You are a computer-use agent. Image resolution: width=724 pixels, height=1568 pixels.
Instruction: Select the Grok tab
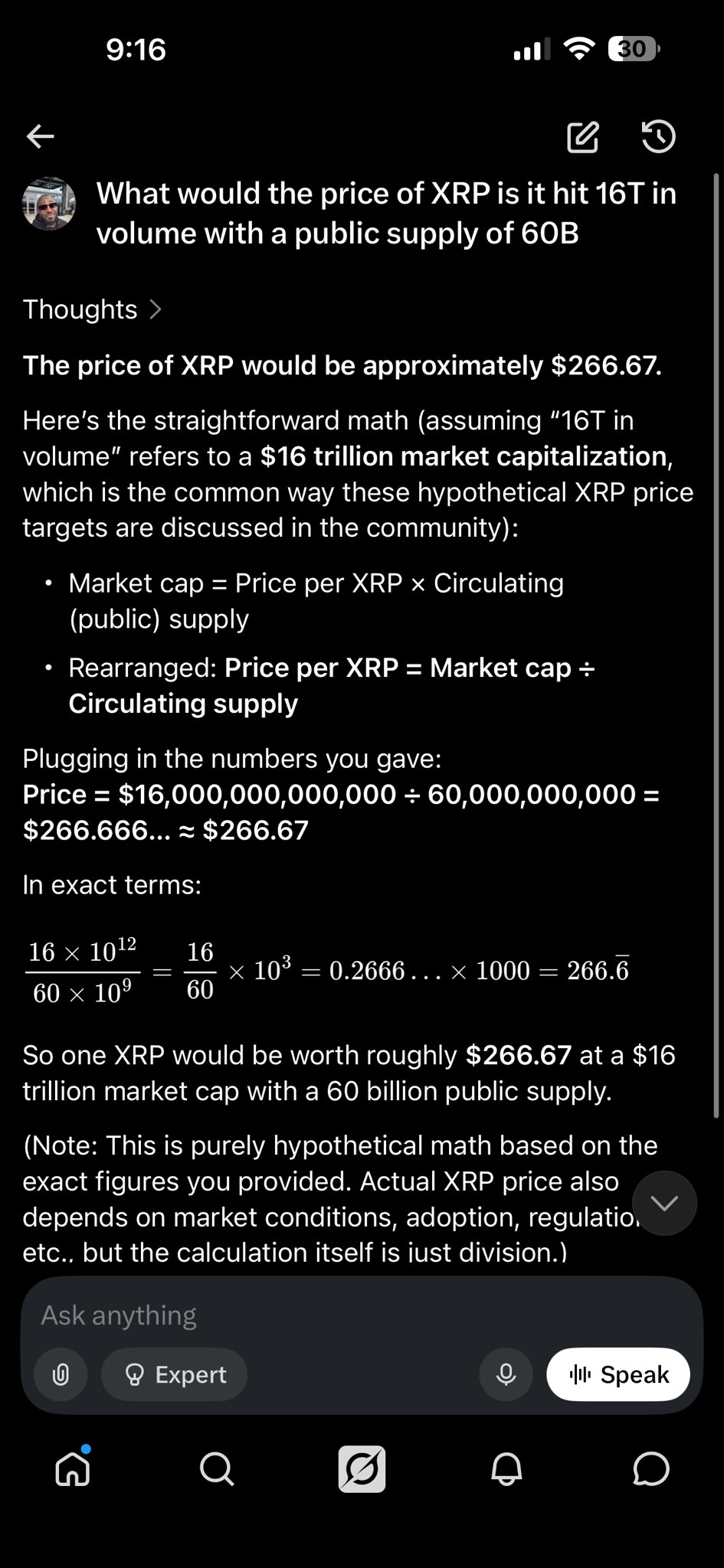pos(362,1469)
